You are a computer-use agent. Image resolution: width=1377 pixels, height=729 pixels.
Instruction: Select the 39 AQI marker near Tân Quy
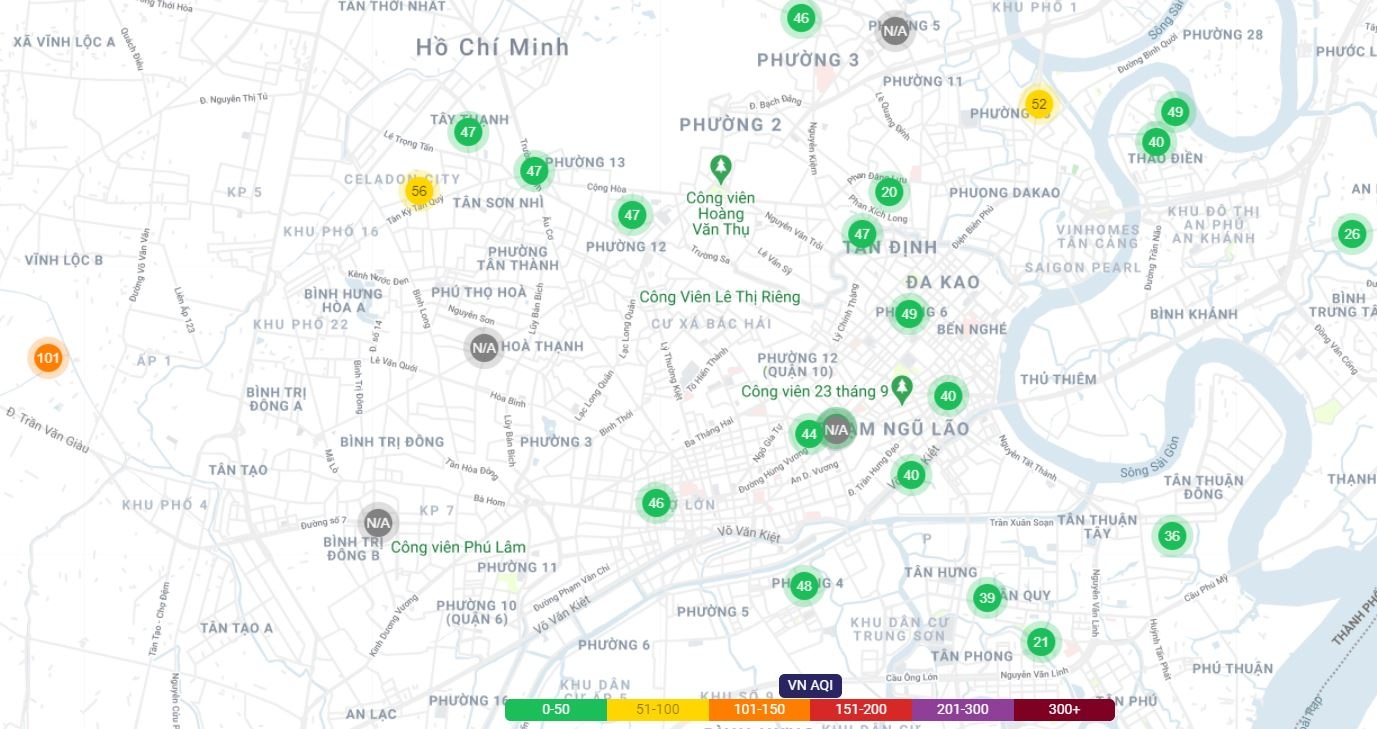pyautogui.click(x=987, y=598)
